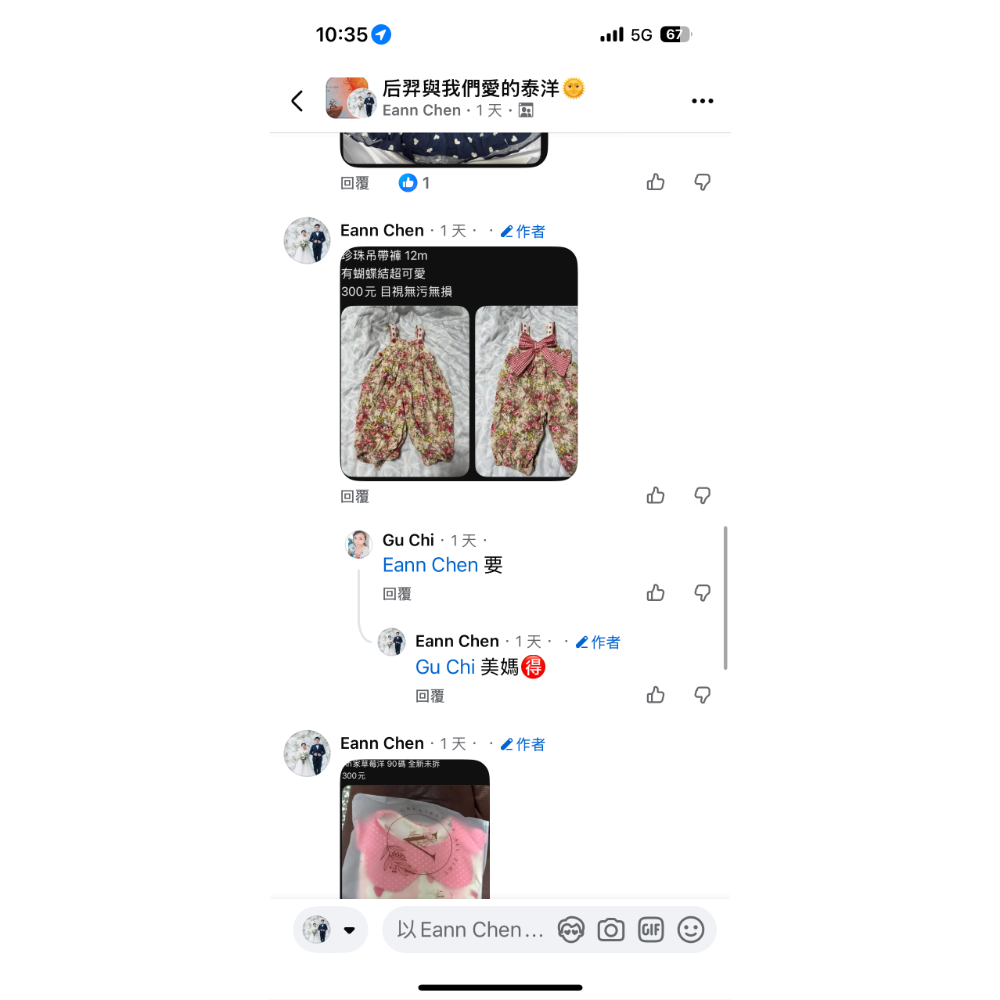This screenshot has height=1000, width=1000.
Task: Dislike Gu Chi's comment
Action: click(703, 593)
